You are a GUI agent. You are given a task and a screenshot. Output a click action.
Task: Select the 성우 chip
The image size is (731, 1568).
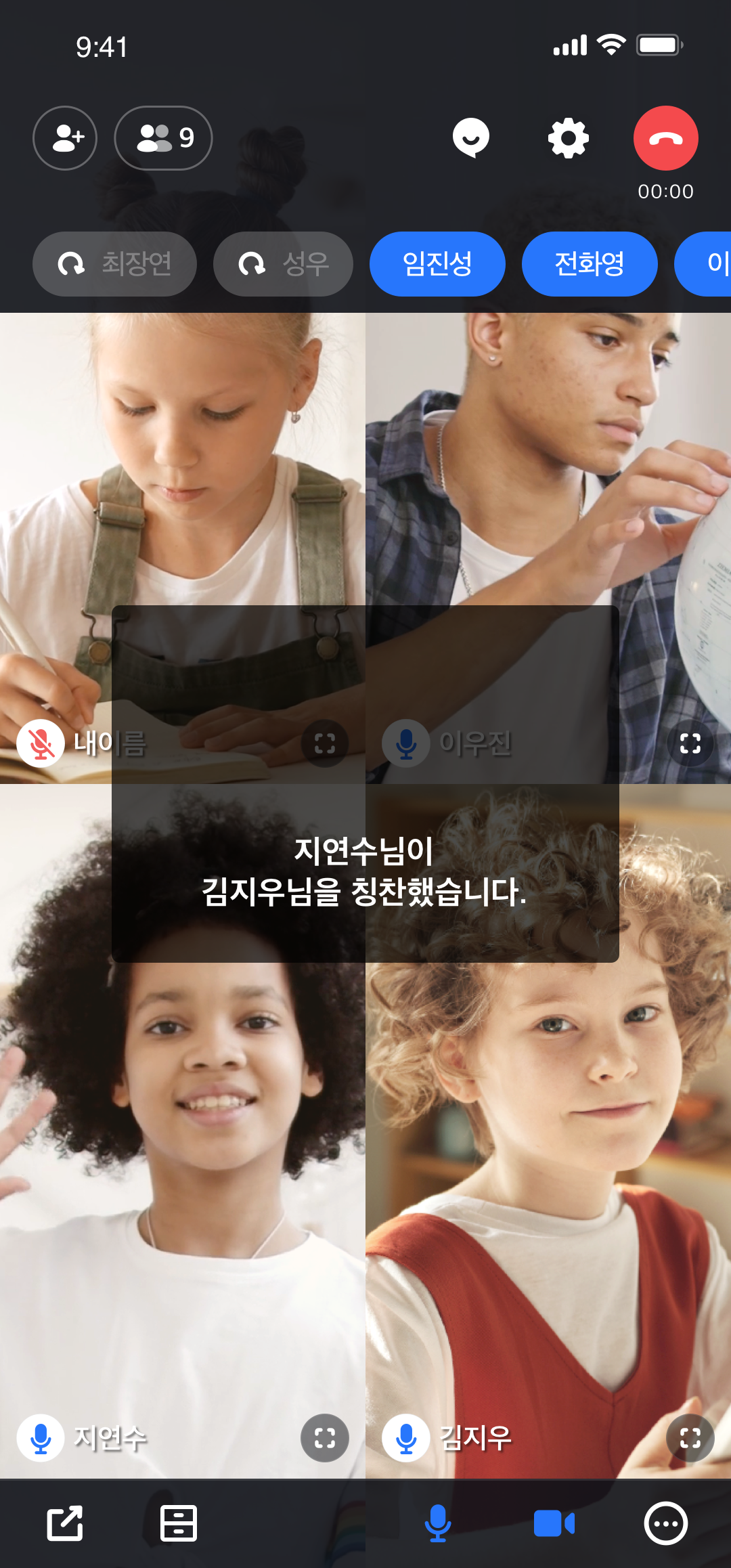point(283,264)
